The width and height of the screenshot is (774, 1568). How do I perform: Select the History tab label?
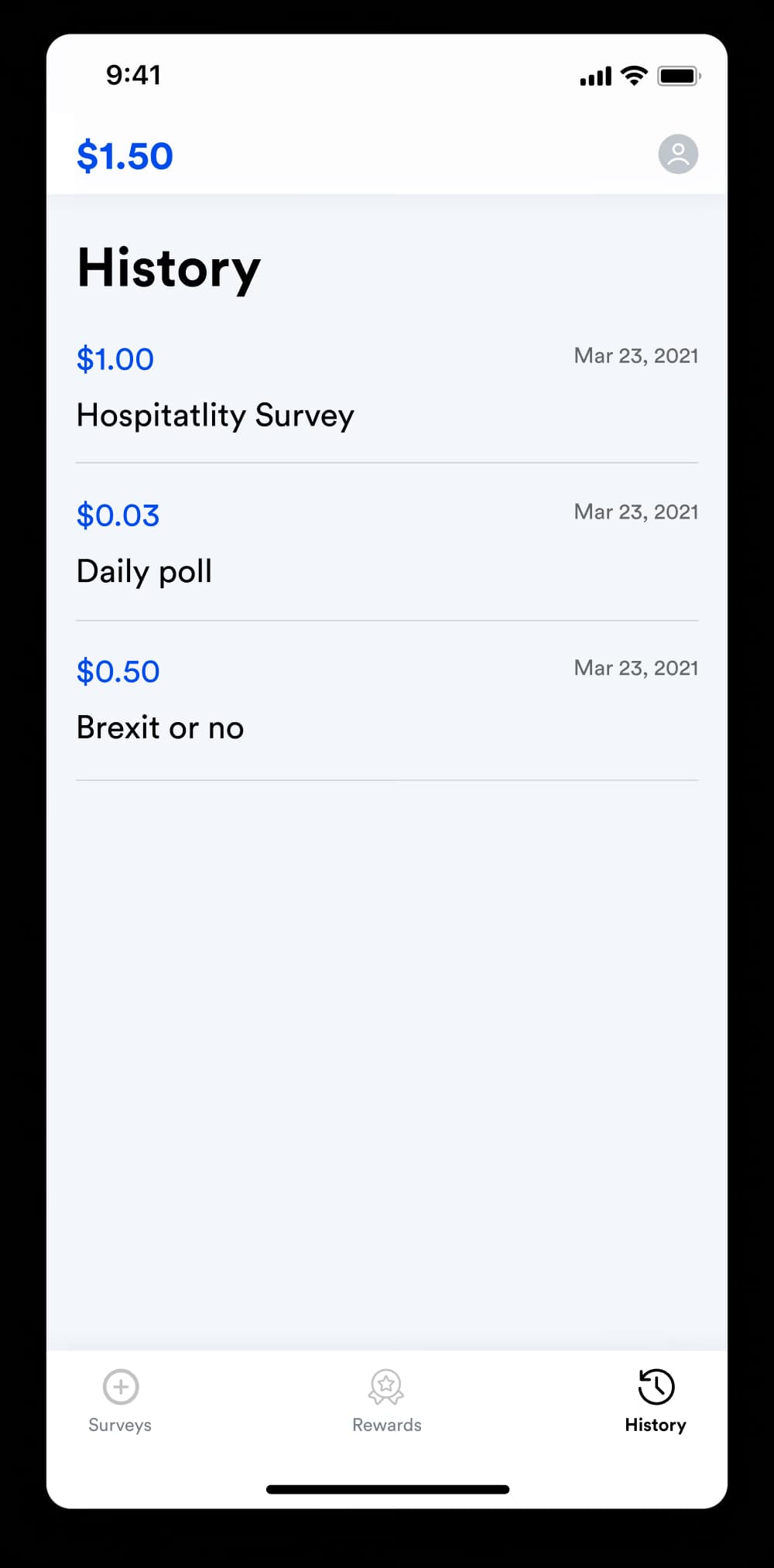coord(656,1424)
